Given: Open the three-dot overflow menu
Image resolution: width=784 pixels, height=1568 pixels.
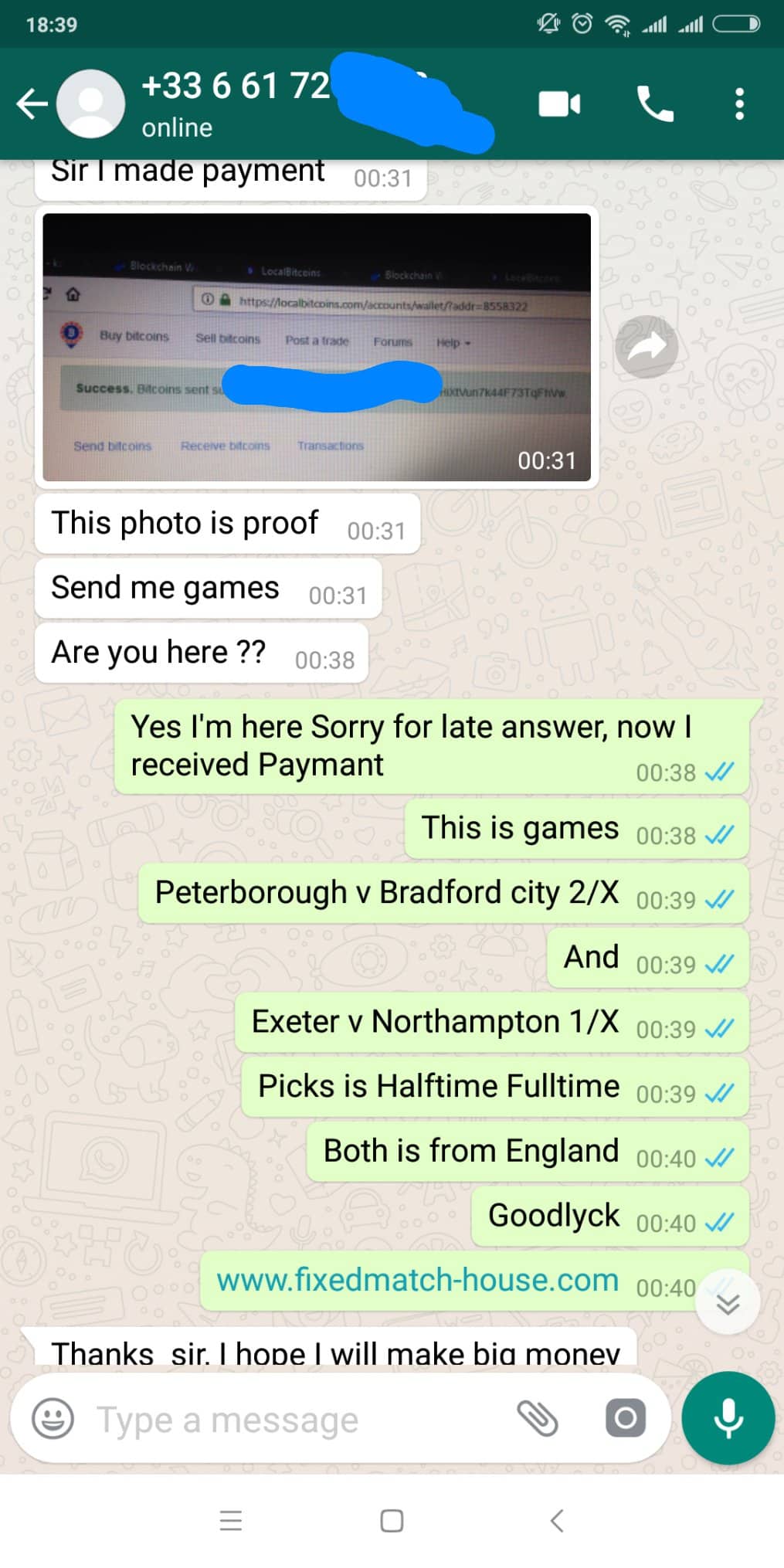Looking at the screenshot, I should (739, 104).
